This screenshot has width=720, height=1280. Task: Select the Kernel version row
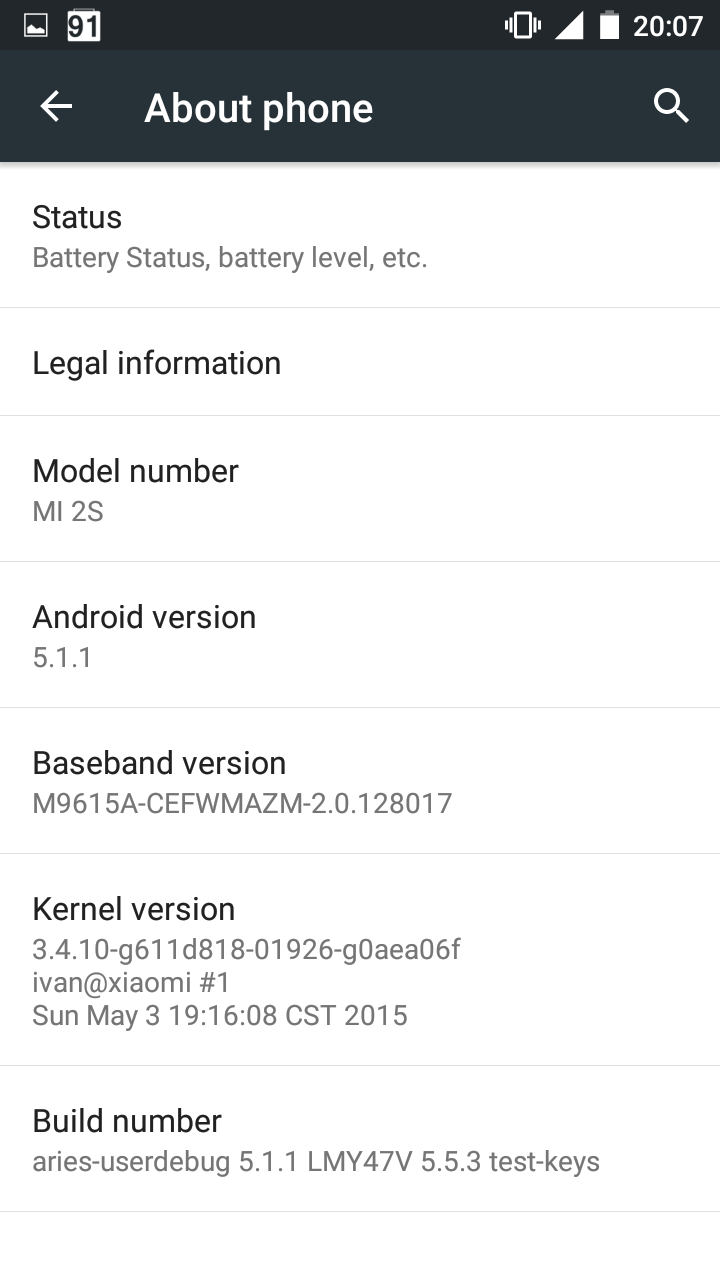360,960
